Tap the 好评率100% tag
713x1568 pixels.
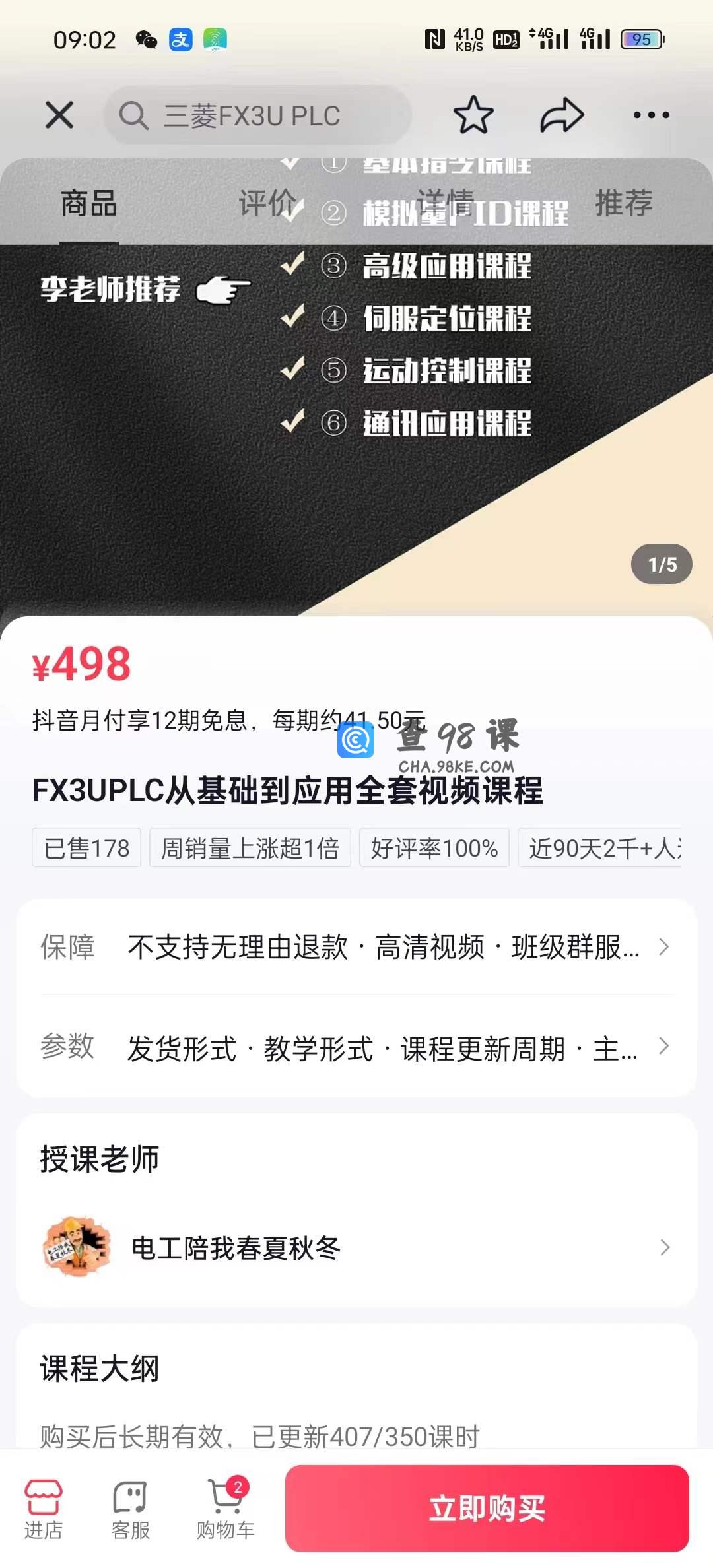pyautogui.click(x=434, y=848)
